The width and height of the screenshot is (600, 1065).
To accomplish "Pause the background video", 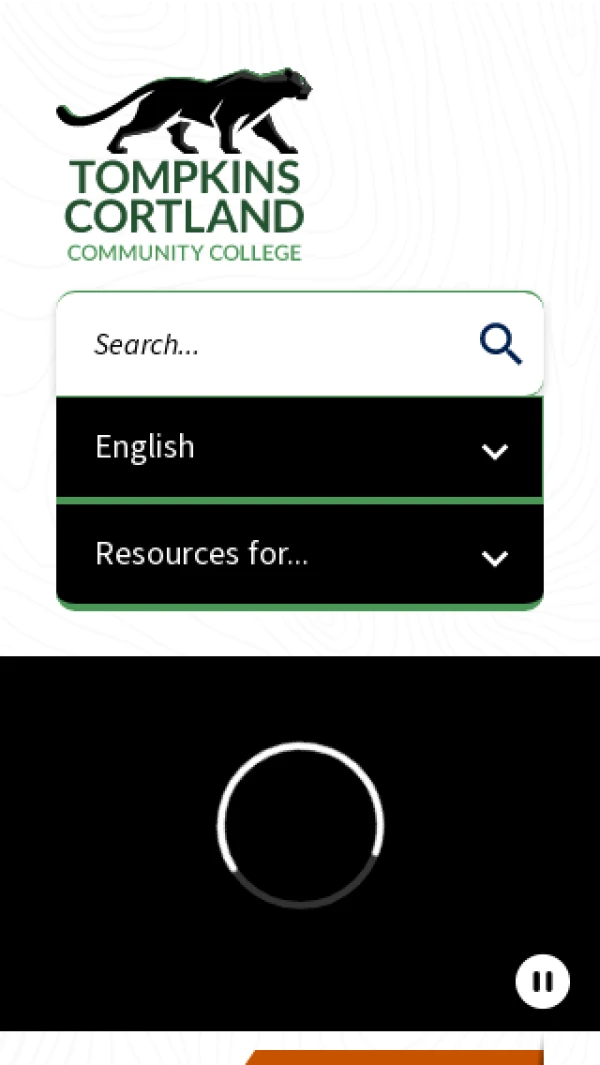I will click(542, 981).
